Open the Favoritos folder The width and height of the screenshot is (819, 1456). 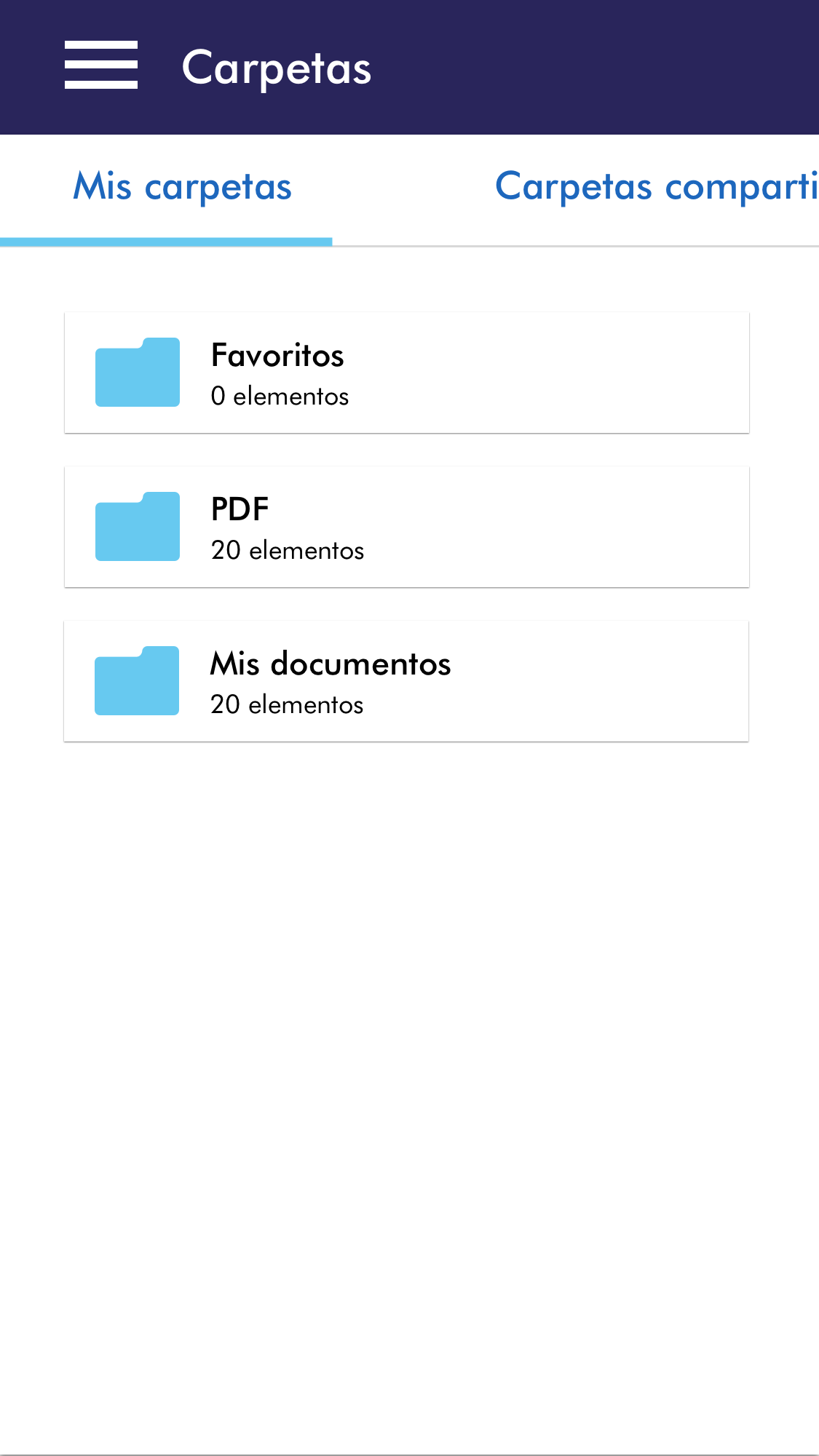click(406, 373)
